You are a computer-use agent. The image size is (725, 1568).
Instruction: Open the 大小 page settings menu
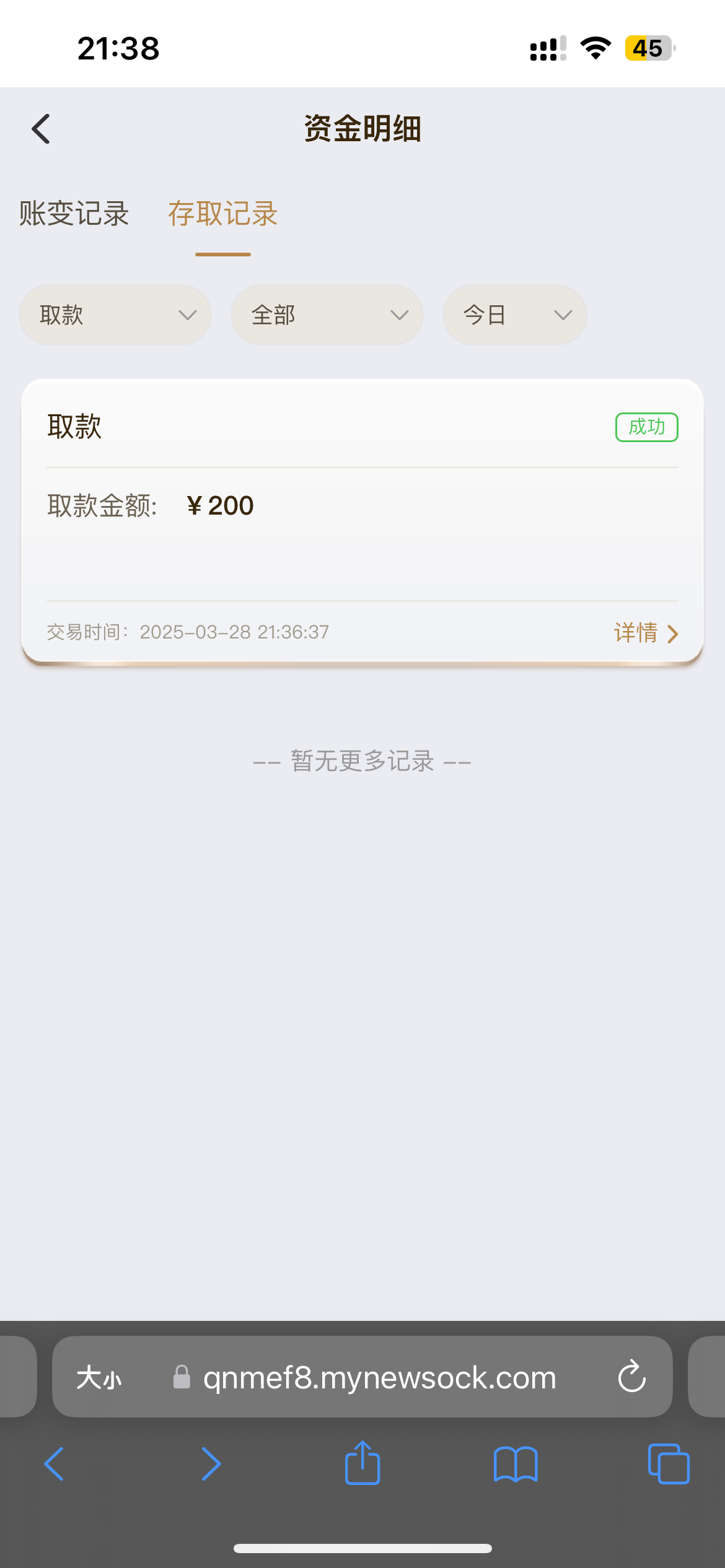pyautogui.click(x=99, y=1378)
